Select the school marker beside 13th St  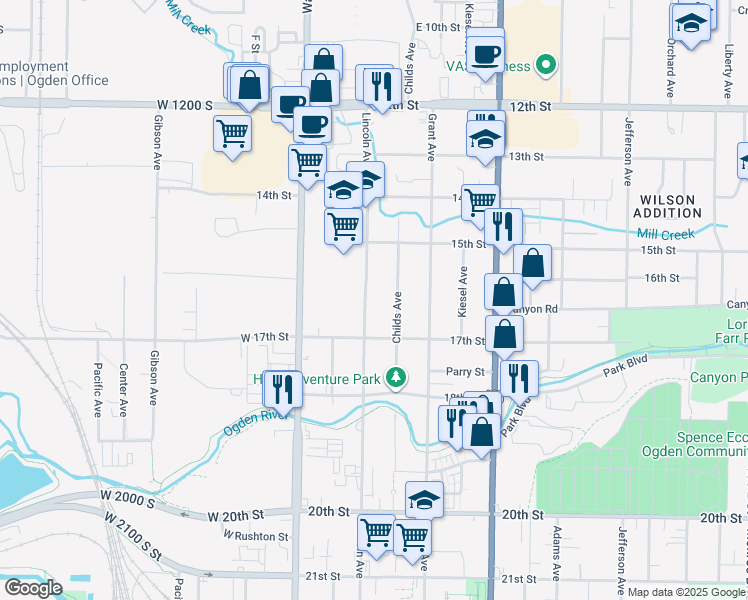[x=485, y=137]
